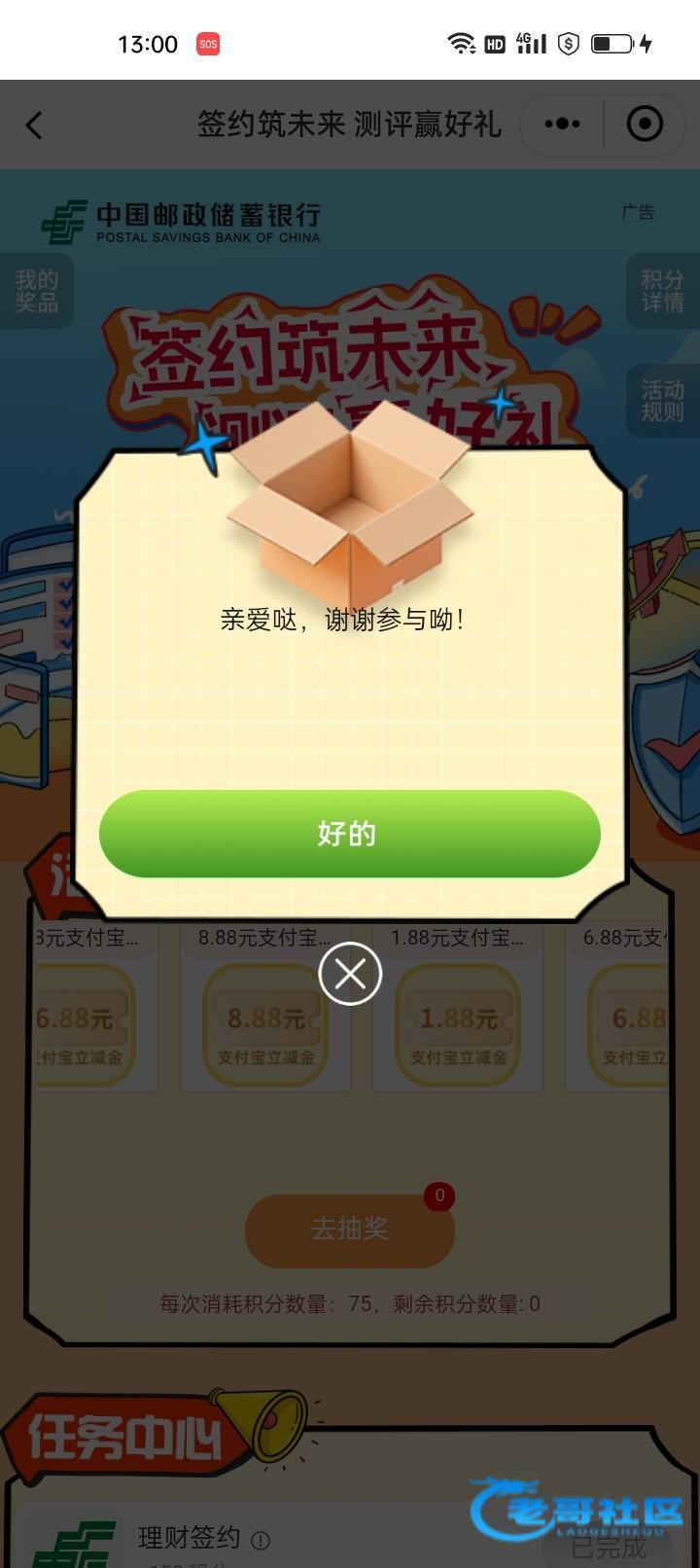Viewport: 700px width, 1568px height.
Task: Open 我的奖品 side tab
Action: coord(36,291)
